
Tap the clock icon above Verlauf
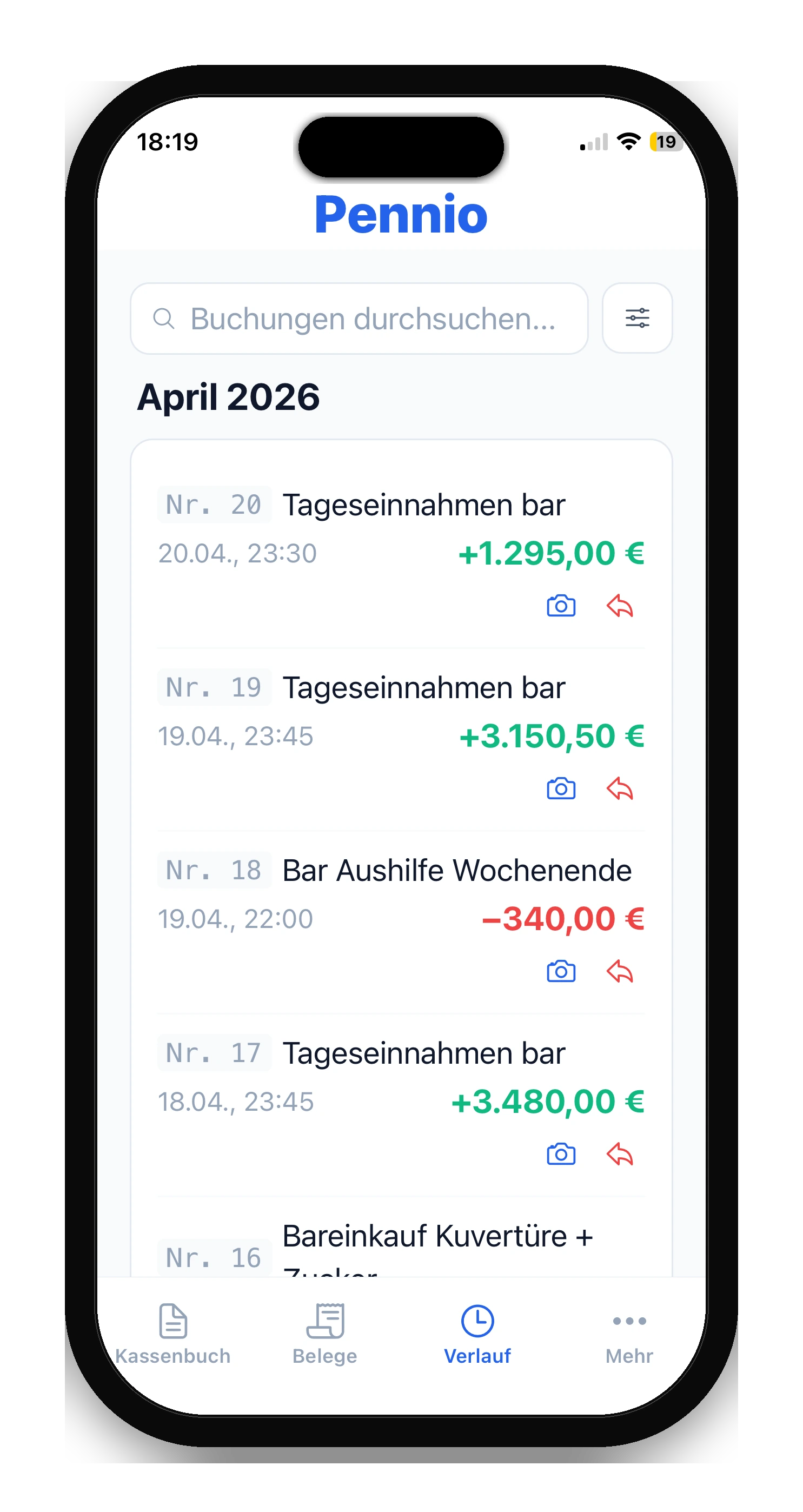[478, 1321]
